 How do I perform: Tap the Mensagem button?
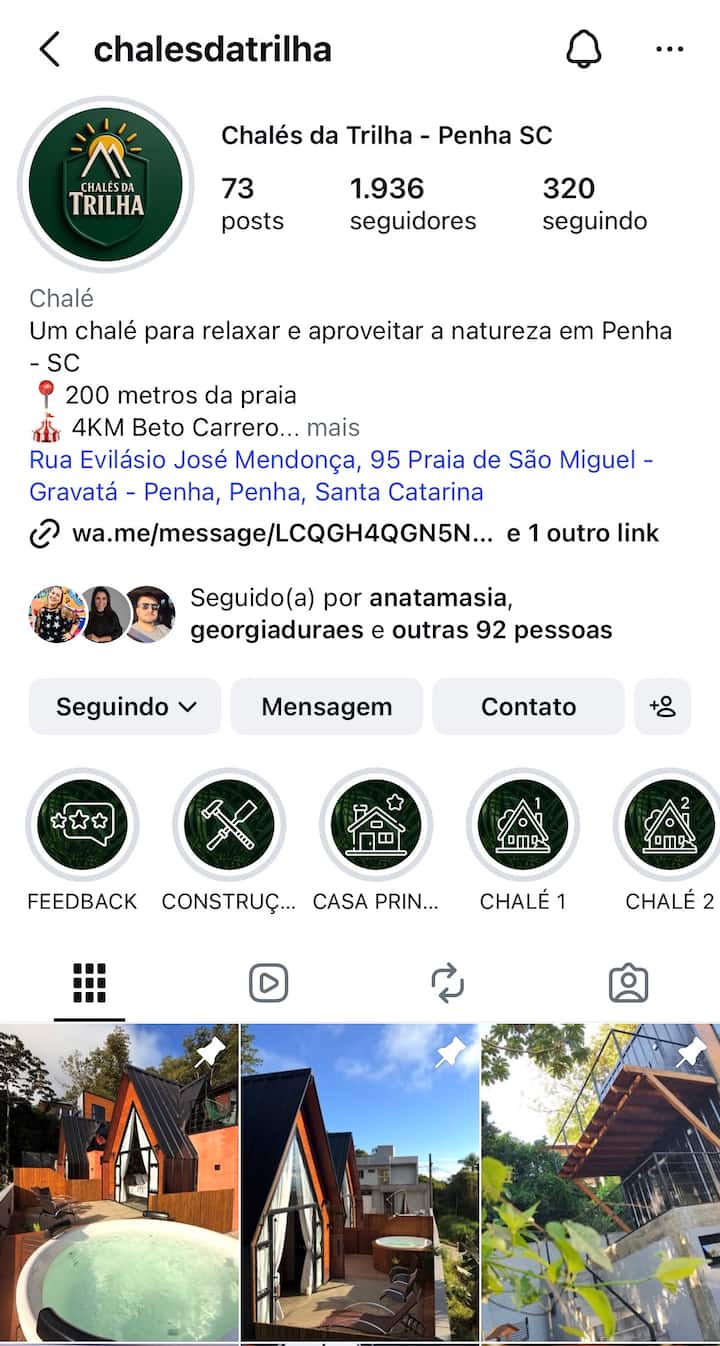tap(327, 707)
